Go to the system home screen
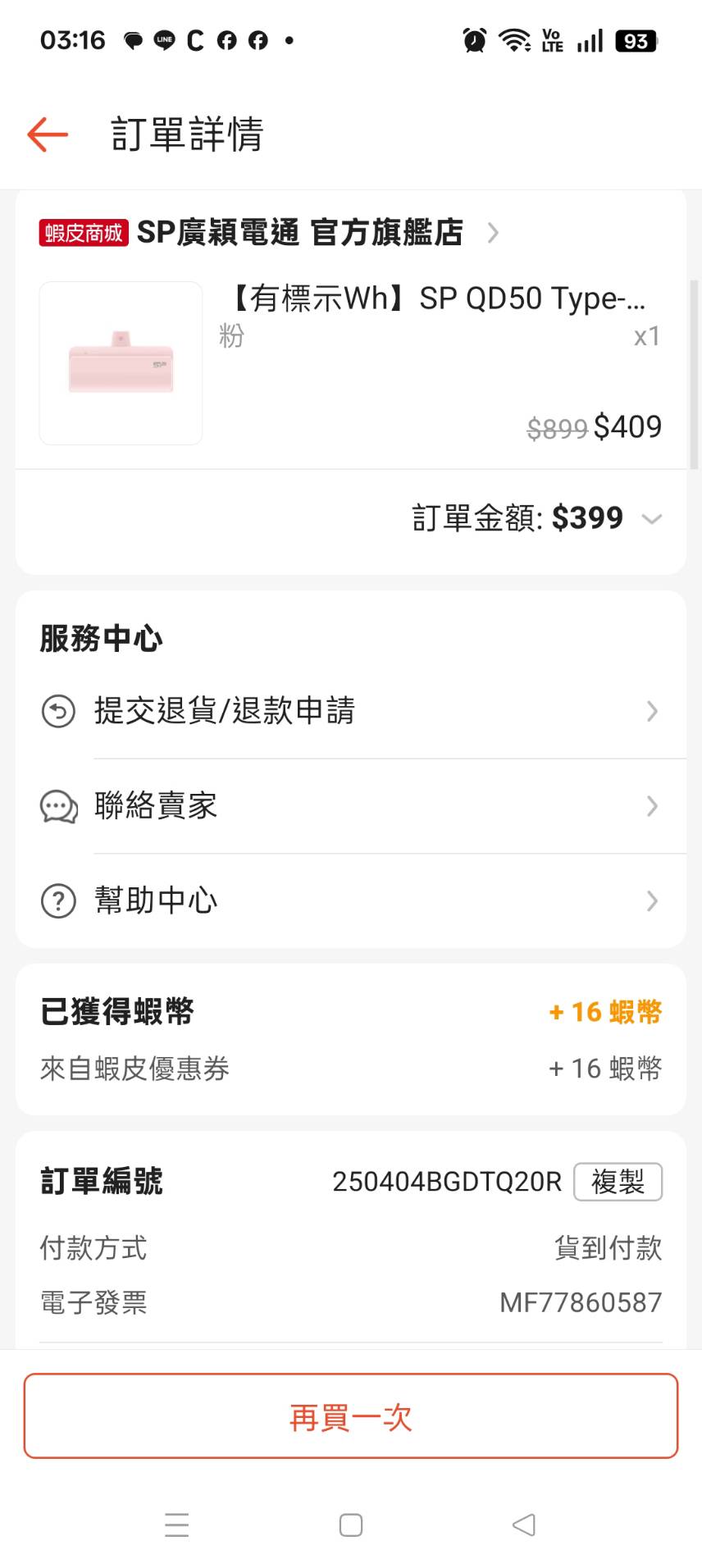The width and height of the screenshot is (702, 1568). 351,1525
